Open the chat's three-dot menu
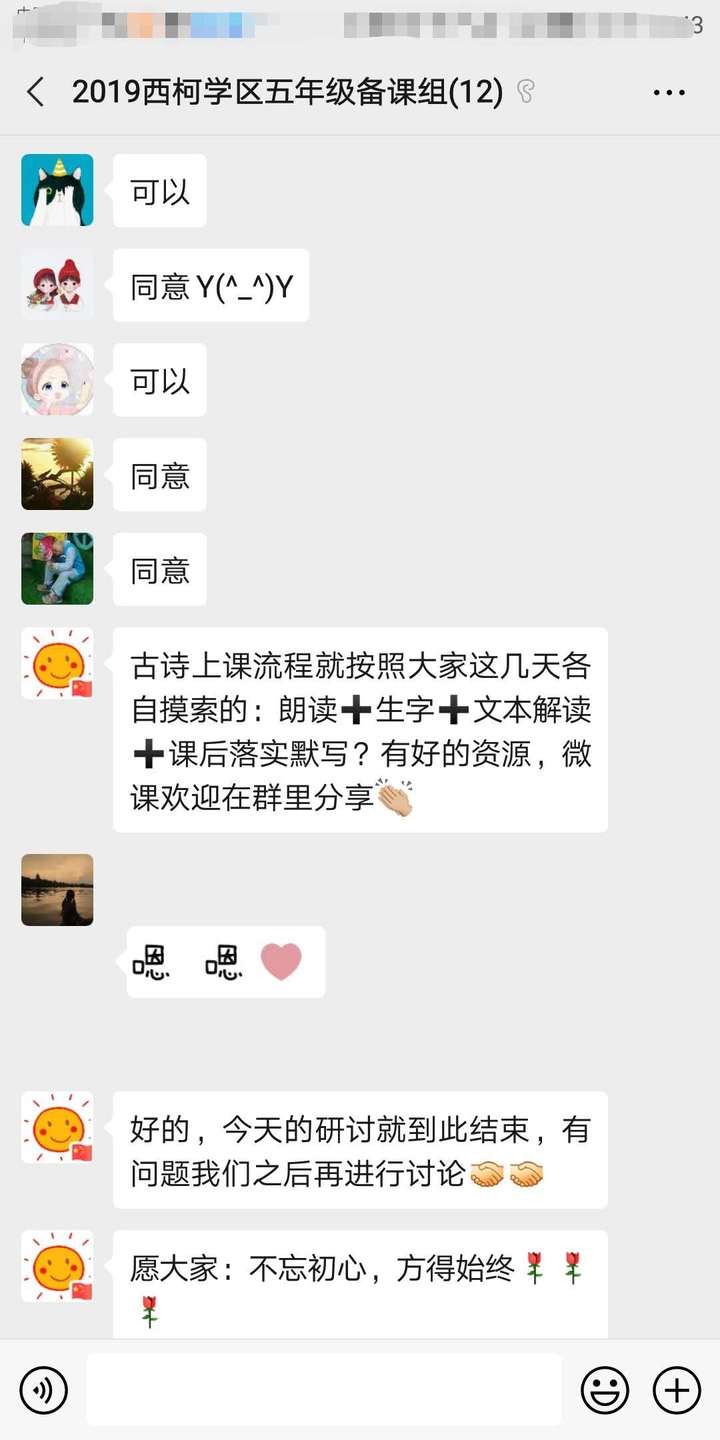720x1440 pixels. 669,93
